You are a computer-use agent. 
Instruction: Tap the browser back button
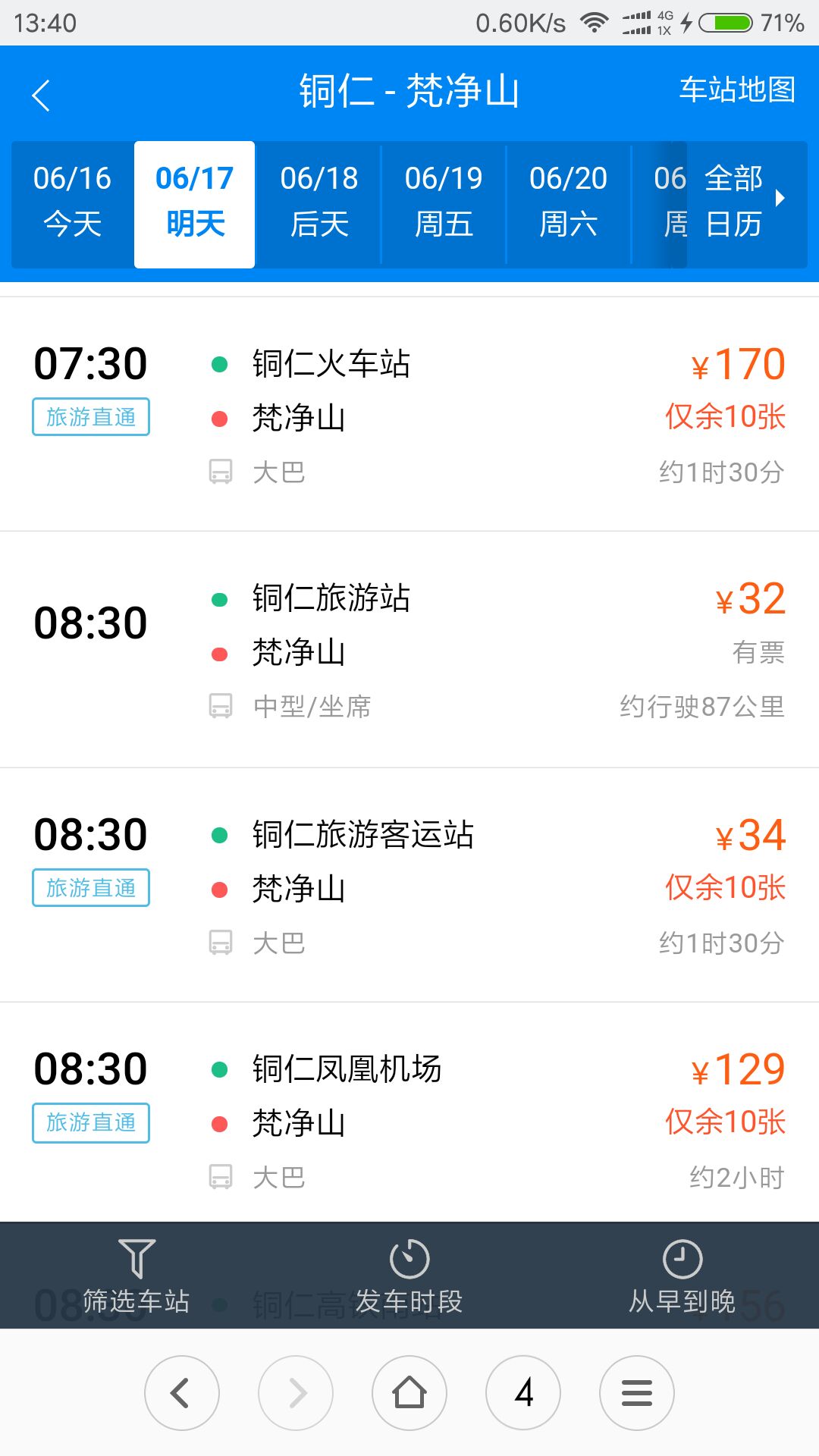[x=182, y=1393]
